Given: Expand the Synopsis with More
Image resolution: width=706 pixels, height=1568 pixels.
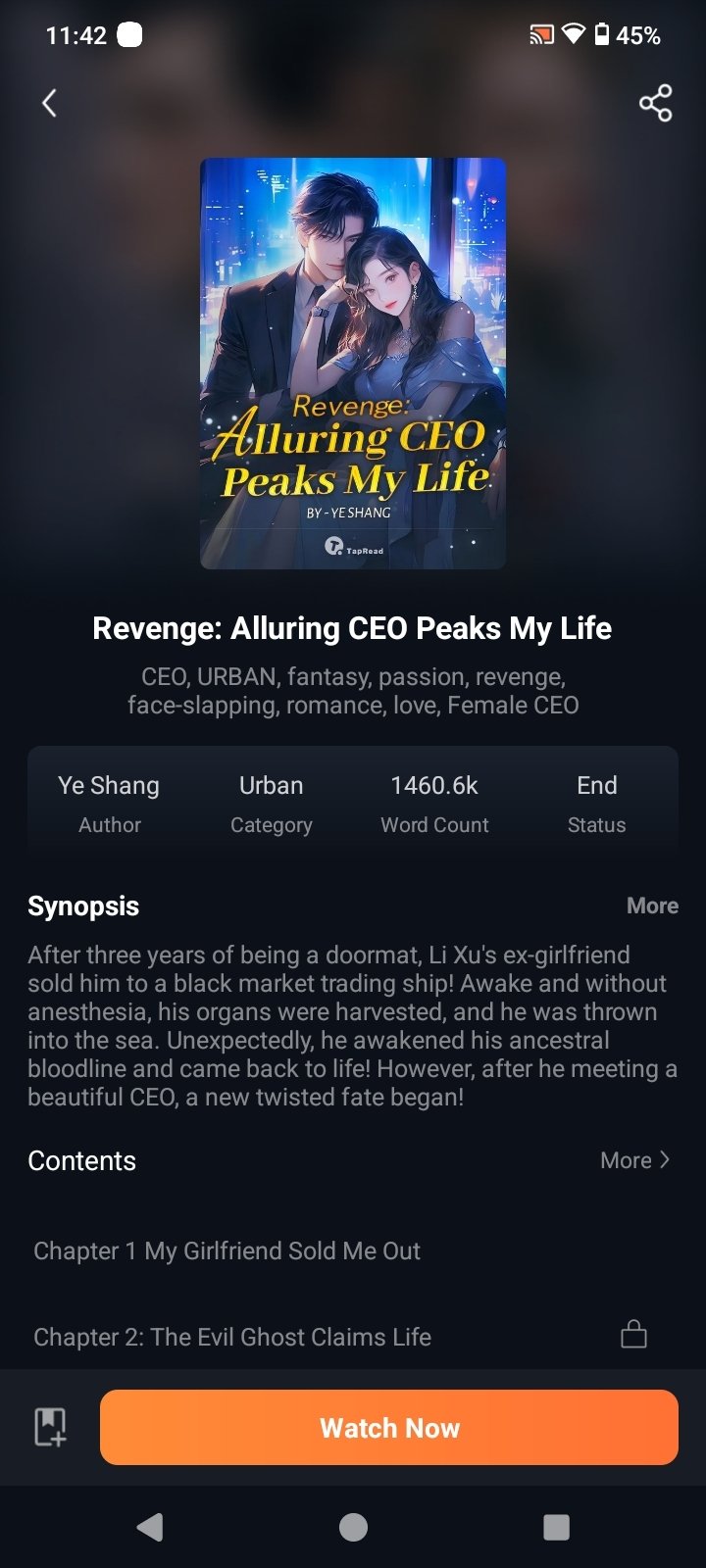Looking at the screenshot, I should (651, 906).
